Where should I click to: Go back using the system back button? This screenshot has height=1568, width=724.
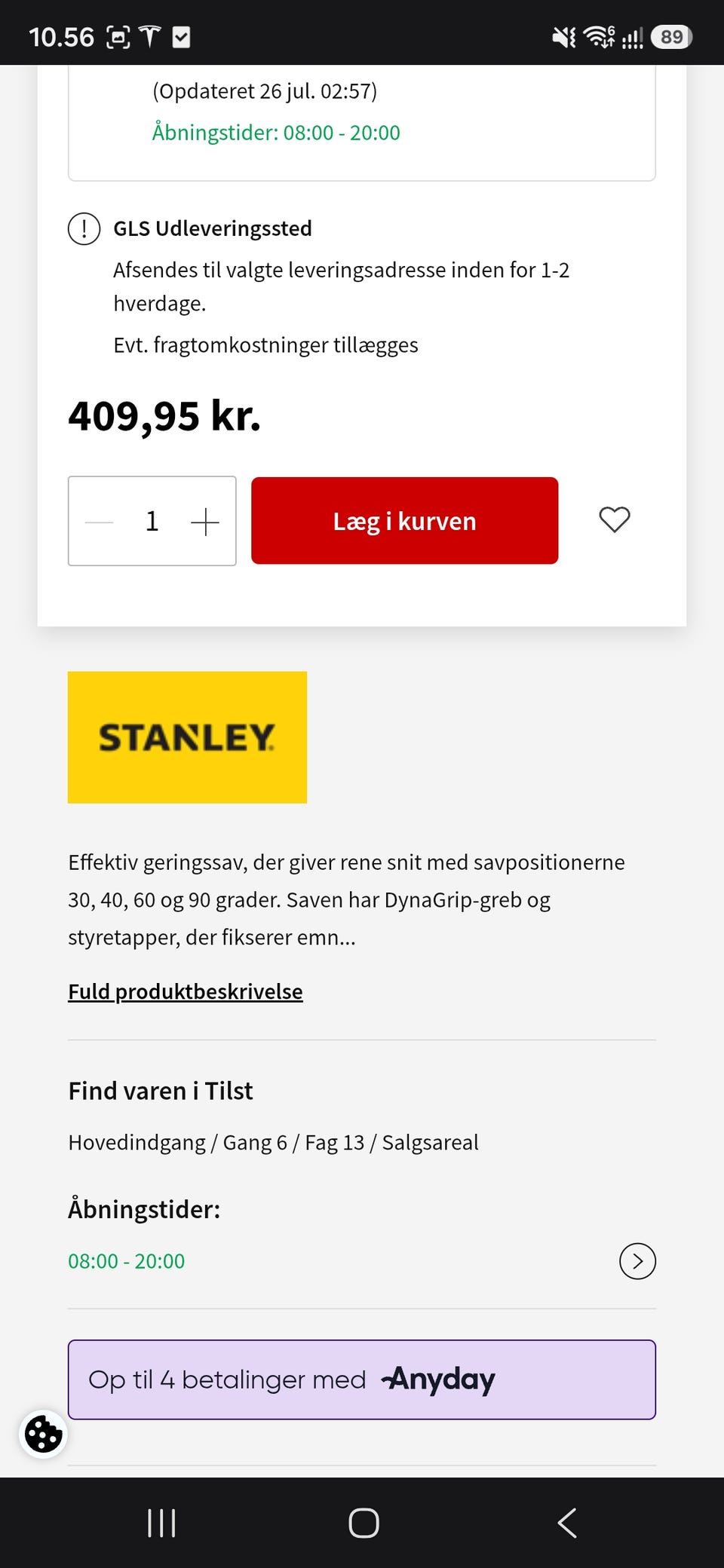click(567, 1523)
